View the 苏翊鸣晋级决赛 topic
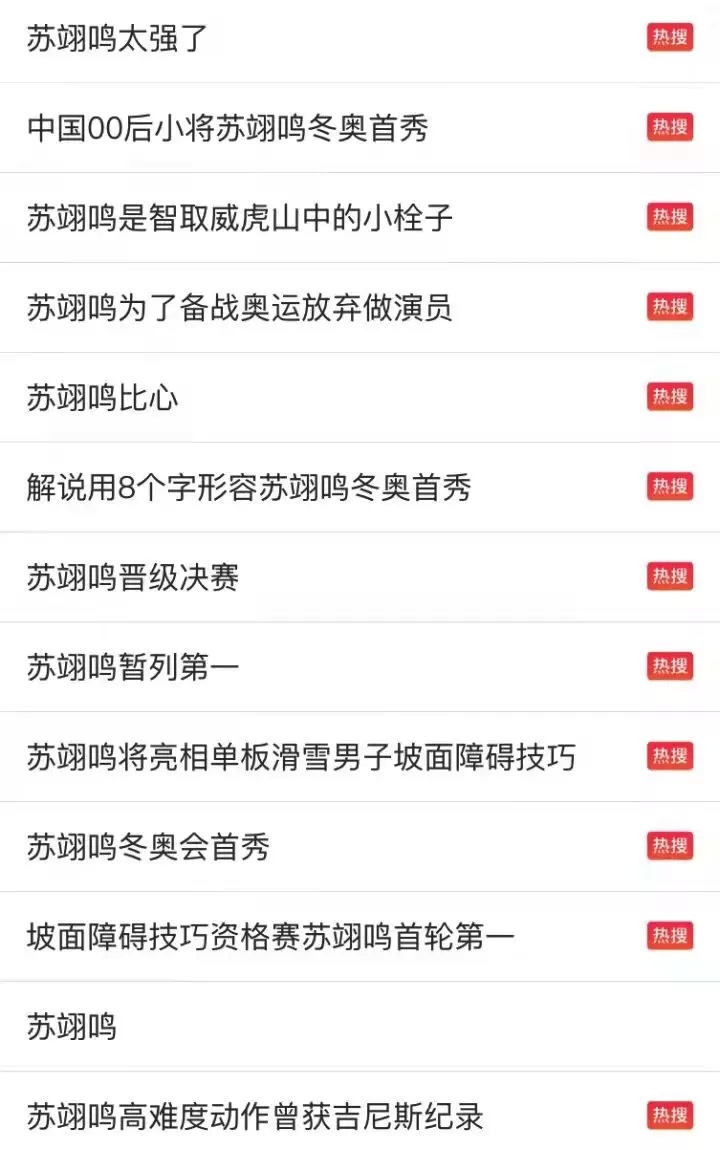This screenshot has height=1150, width=720. [133, 578]
